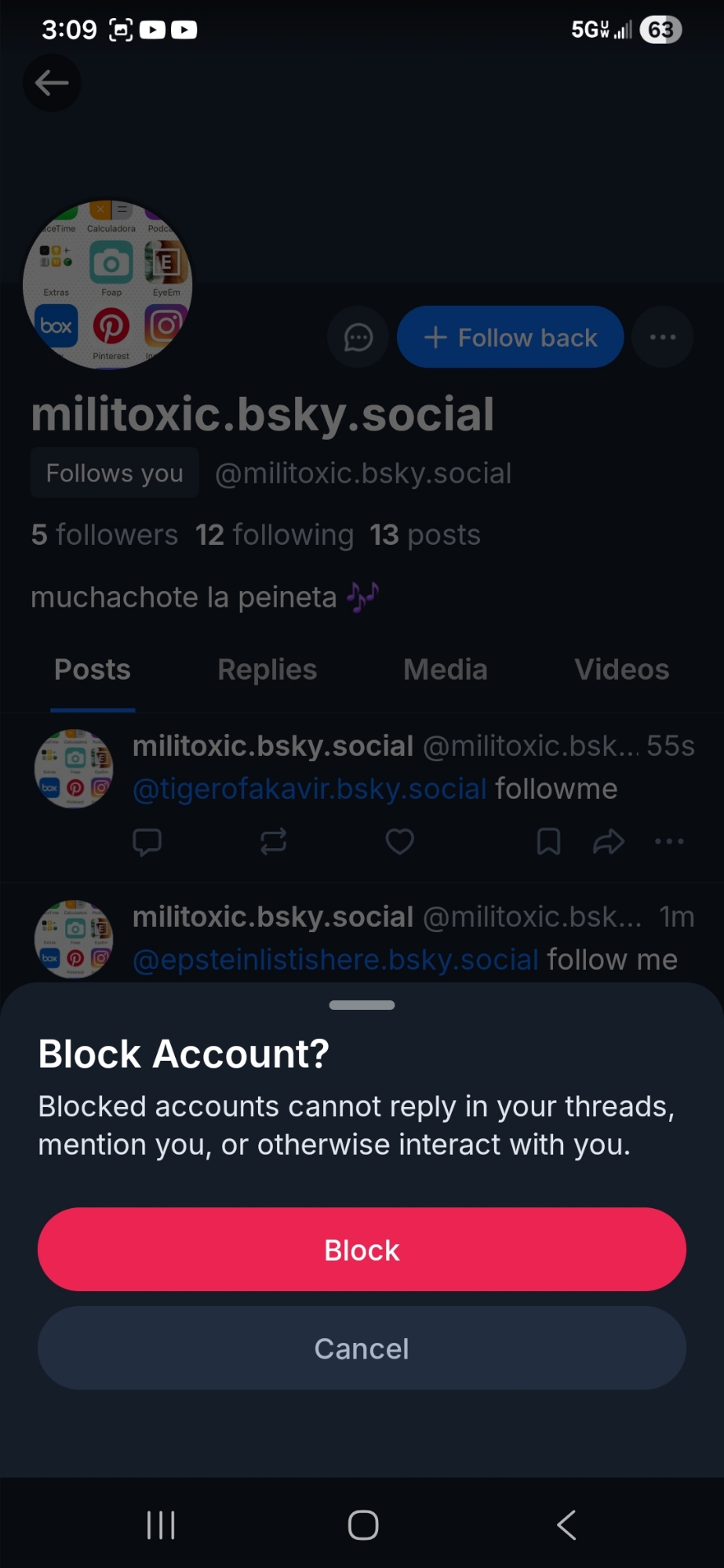The height and width of the screenshot is (1568, 724).
Task: Share the followme post
Action: pos(608,841)
